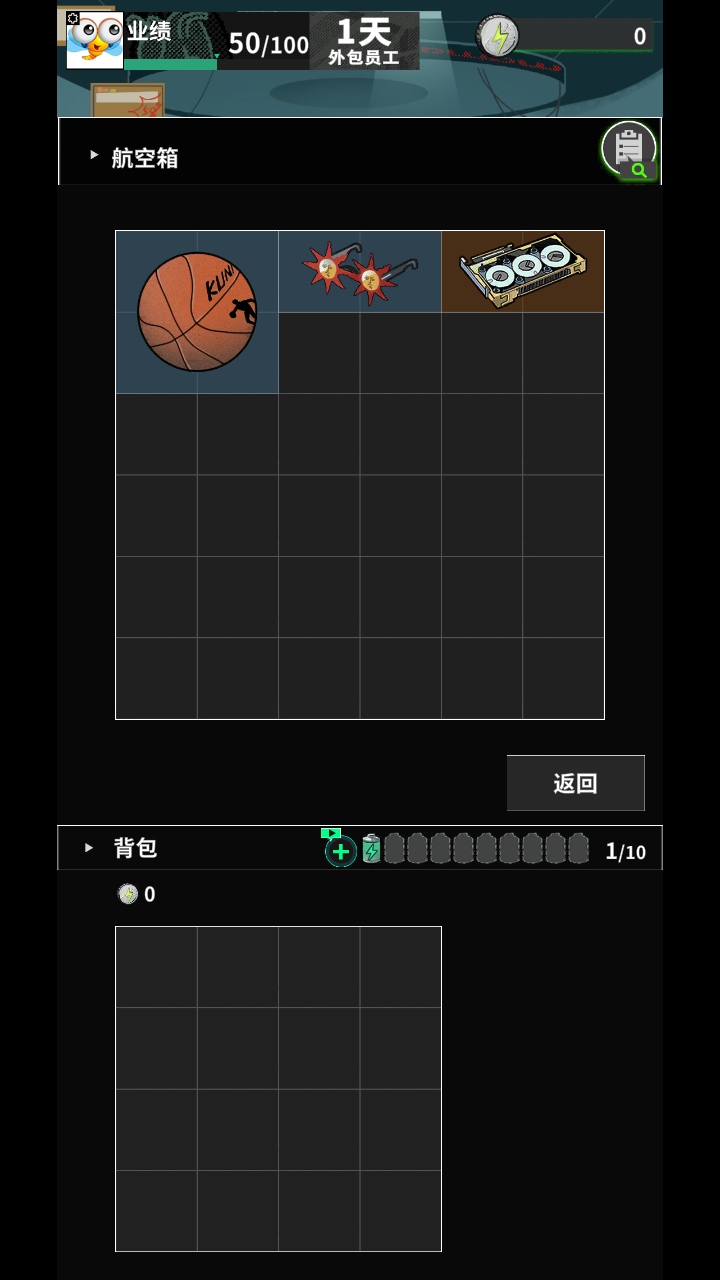Tap the 返回 button
Viewport: 720px width, 1280px height.
click(575, 783)
